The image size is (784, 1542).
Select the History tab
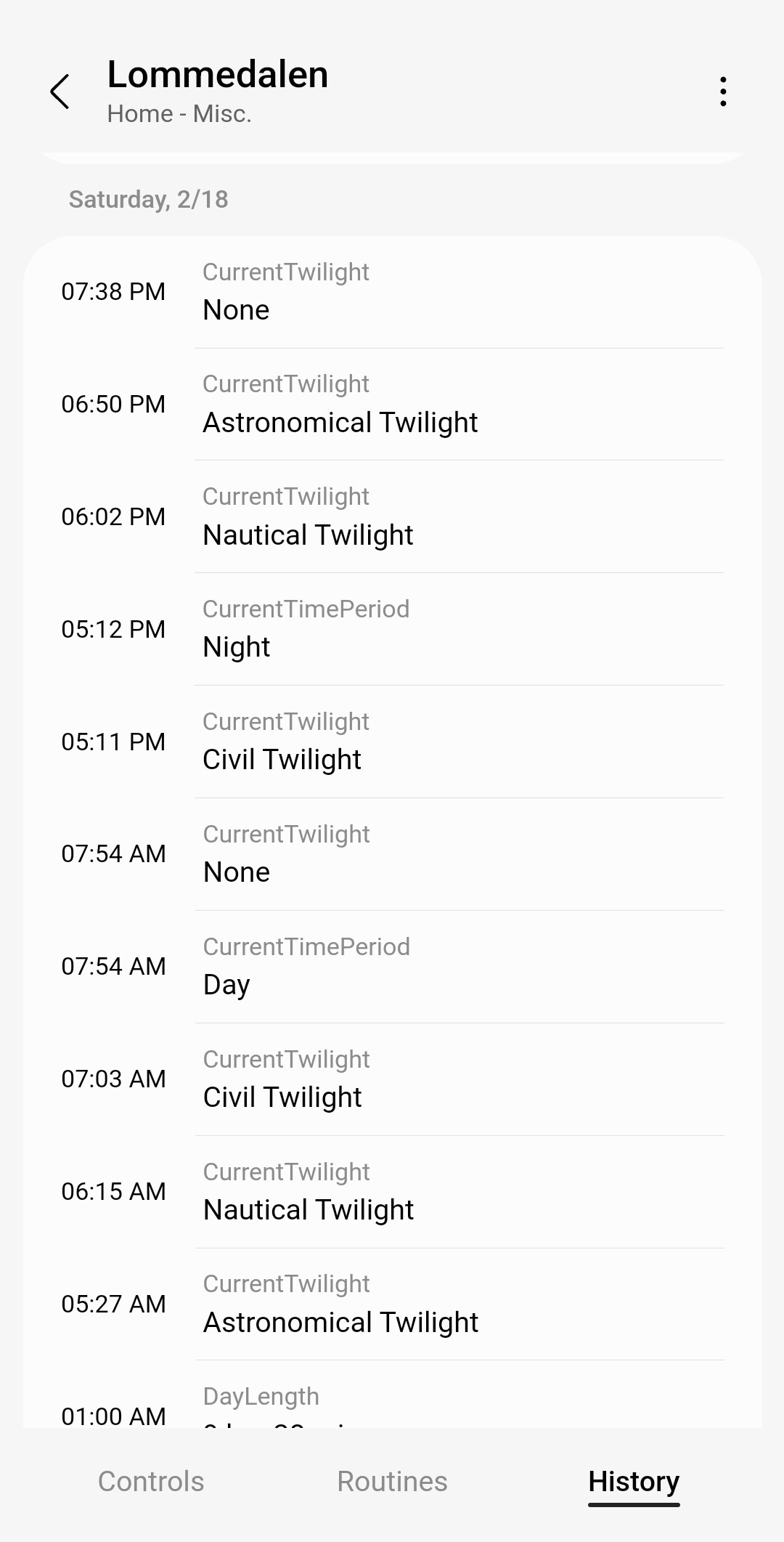tap(634, 1482)
